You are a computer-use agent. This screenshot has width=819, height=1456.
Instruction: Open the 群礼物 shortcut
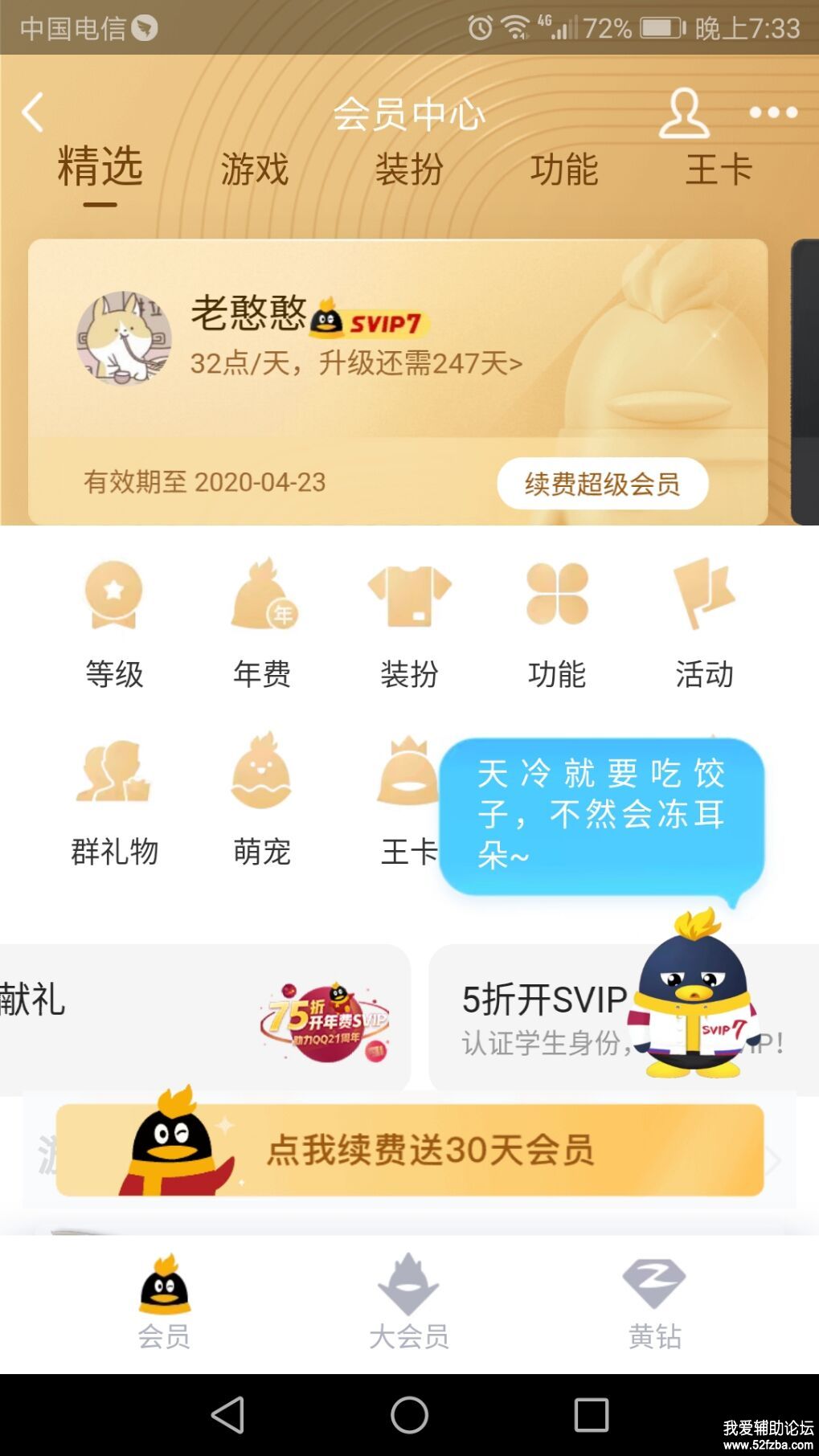(x=114, y=800)
